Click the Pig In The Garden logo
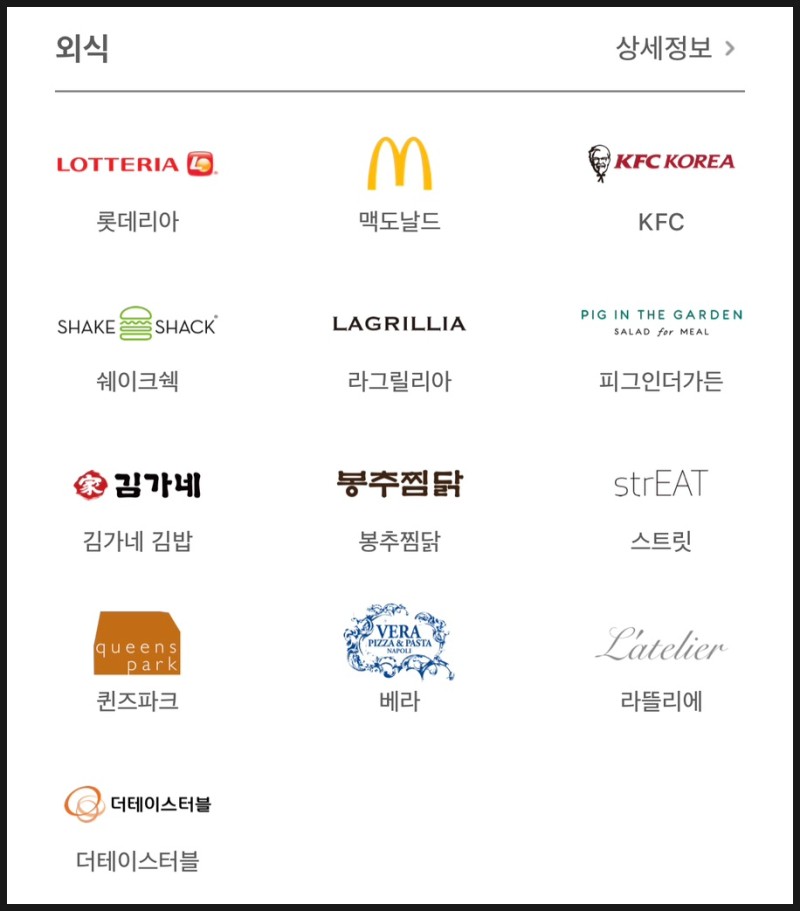This screenshot has width=800, height=911. coord(660,320)
